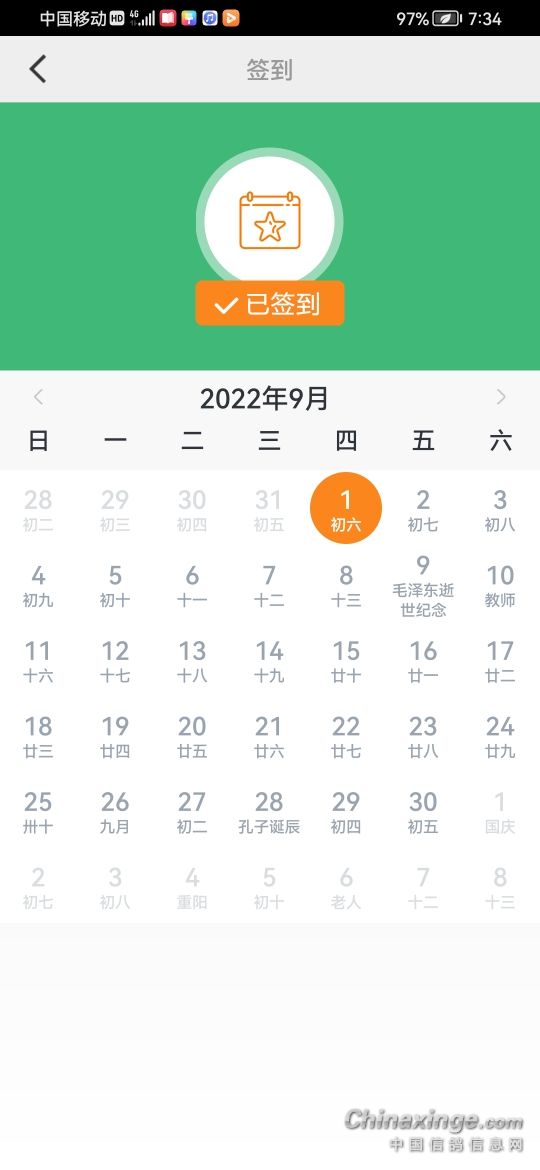Select September 28 孔子诞辰

click(269, 812)
